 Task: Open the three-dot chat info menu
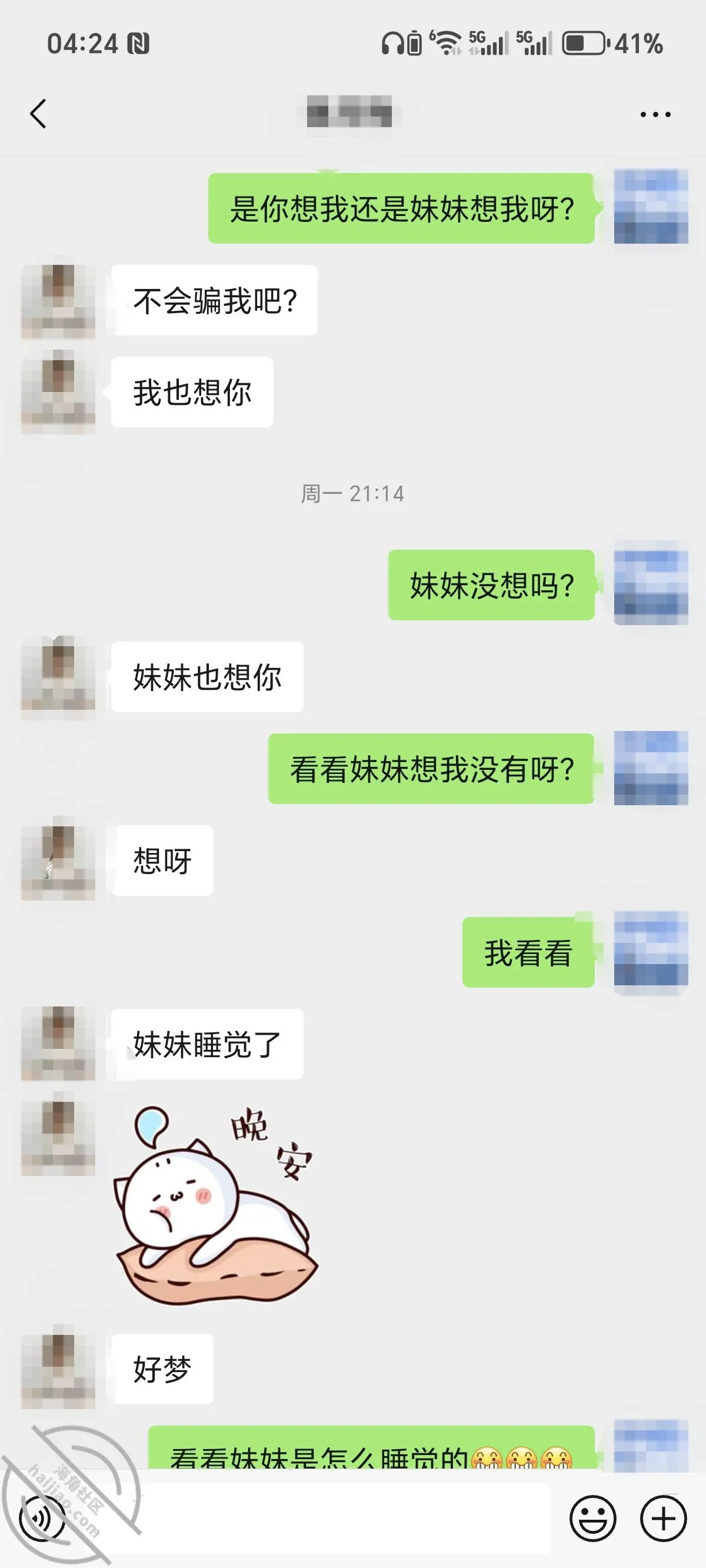click(x=655, y=114)
